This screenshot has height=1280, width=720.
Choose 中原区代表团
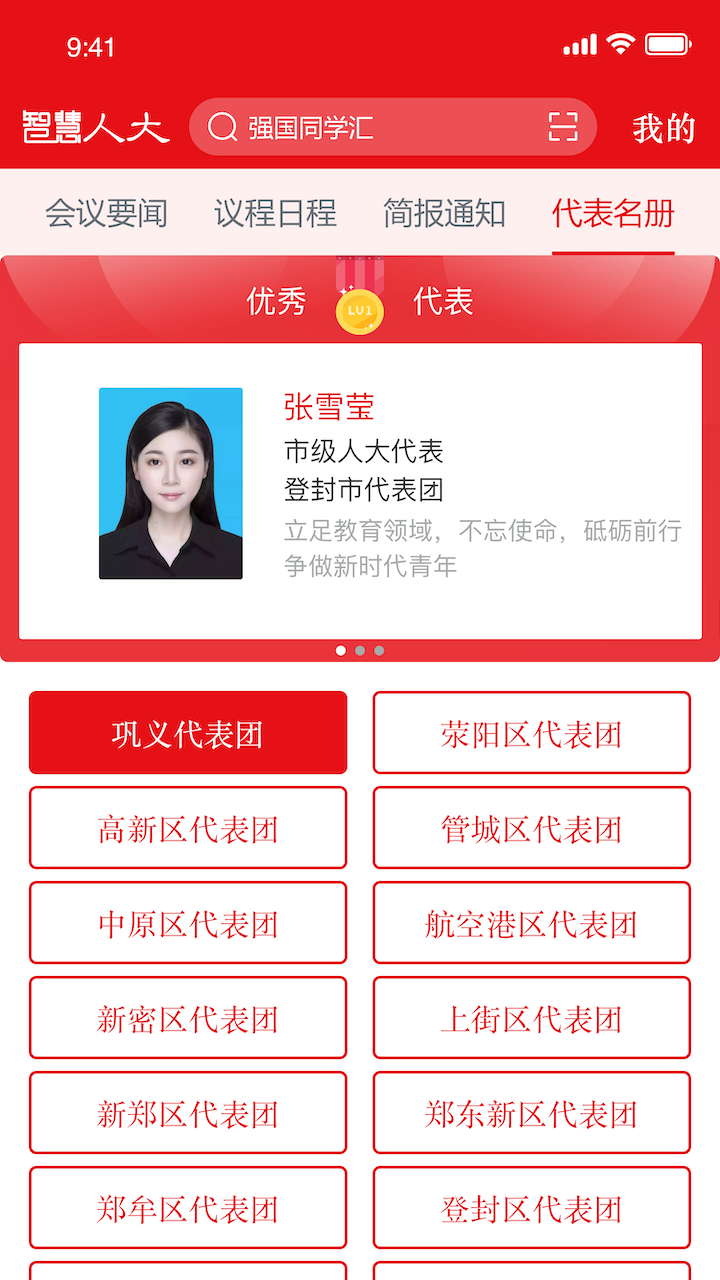(188, 923)
